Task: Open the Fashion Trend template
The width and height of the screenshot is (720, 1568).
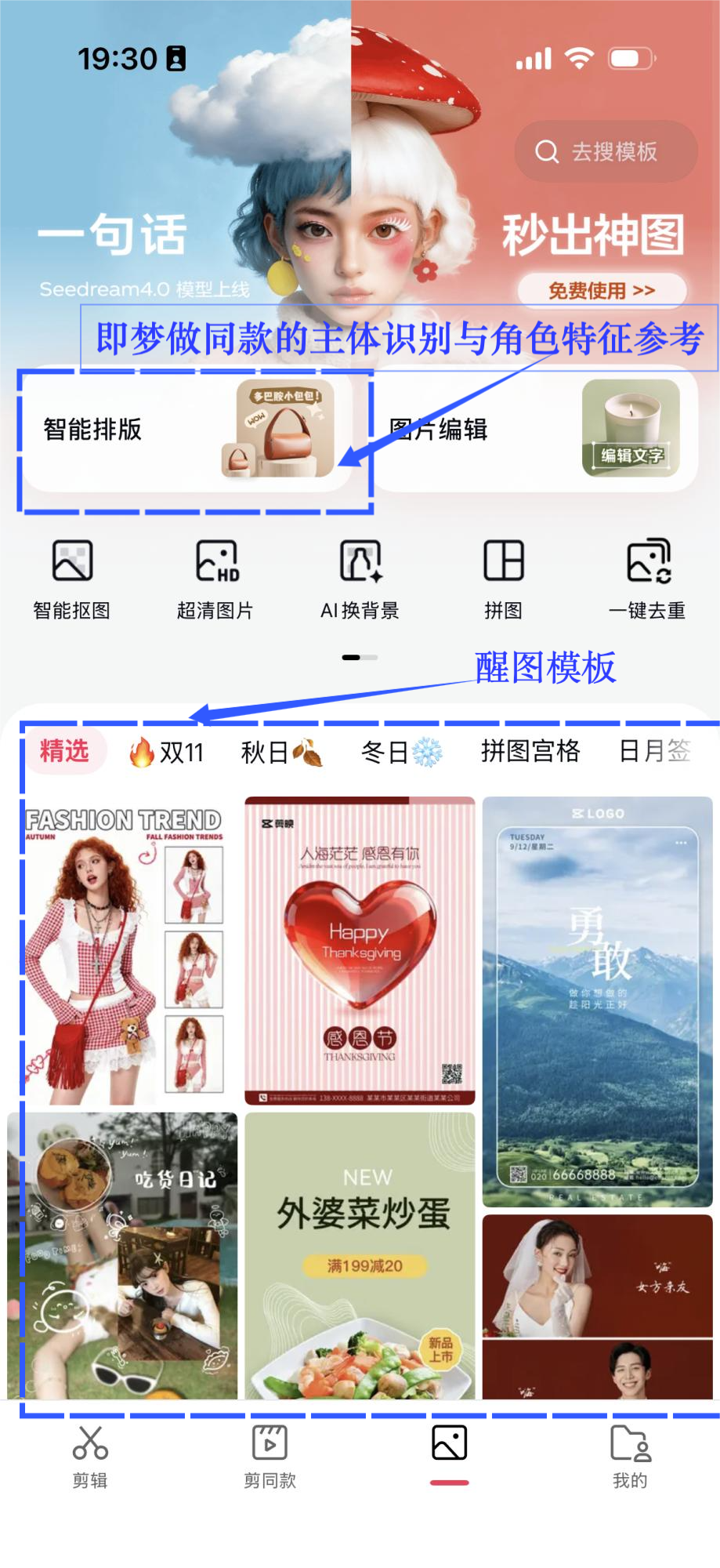Action: pos(124,953)
